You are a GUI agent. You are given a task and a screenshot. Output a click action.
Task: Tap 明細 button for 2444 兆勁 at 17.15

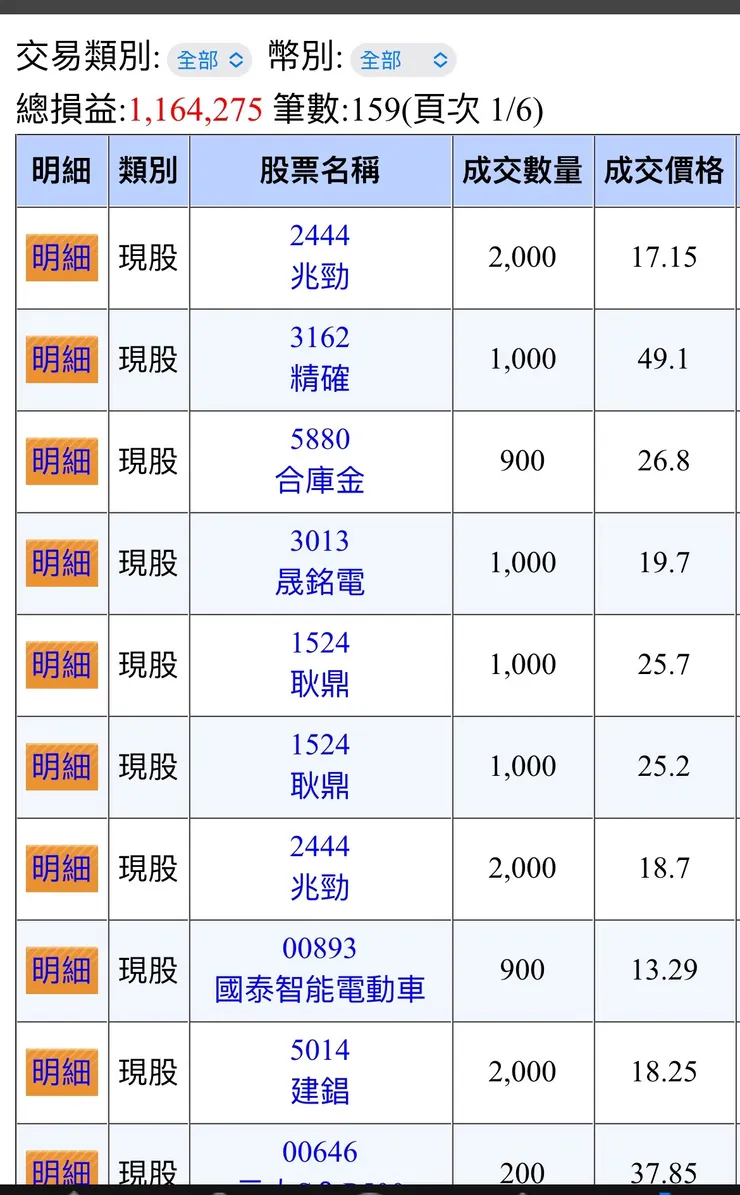click(62, 258)
